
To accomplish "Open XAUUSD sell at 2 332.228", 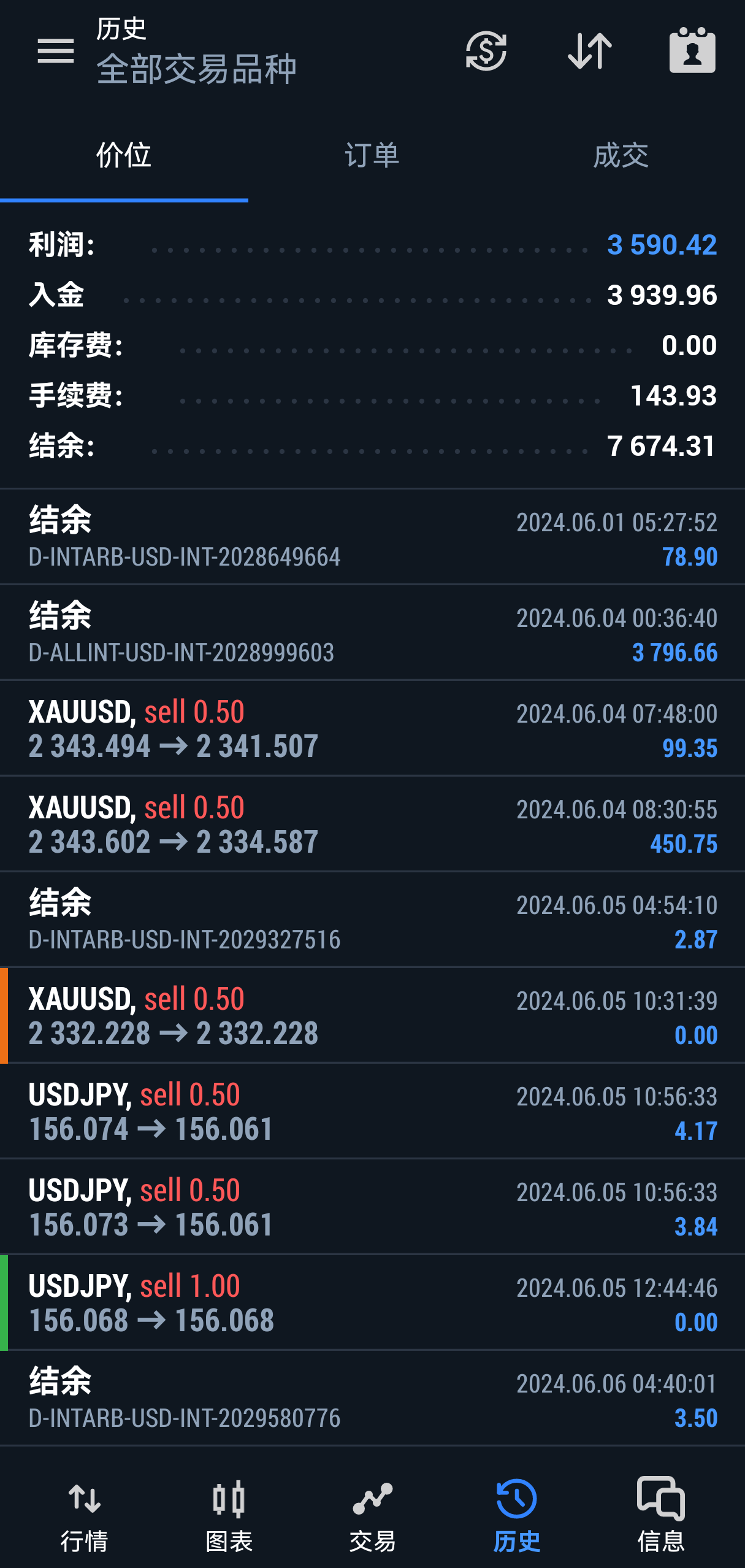I will pos(372,1015).
